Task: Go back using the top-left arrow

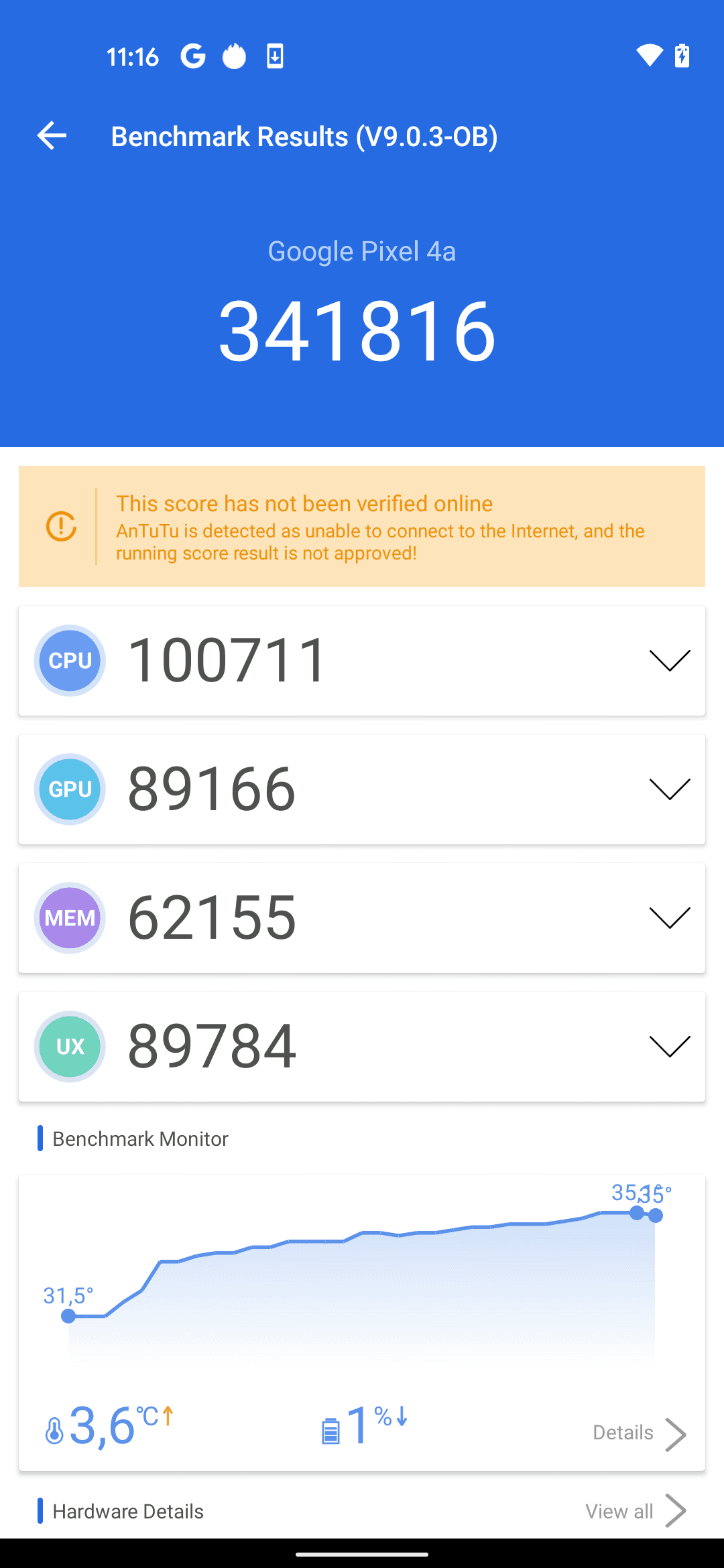Action: (52, 136)
